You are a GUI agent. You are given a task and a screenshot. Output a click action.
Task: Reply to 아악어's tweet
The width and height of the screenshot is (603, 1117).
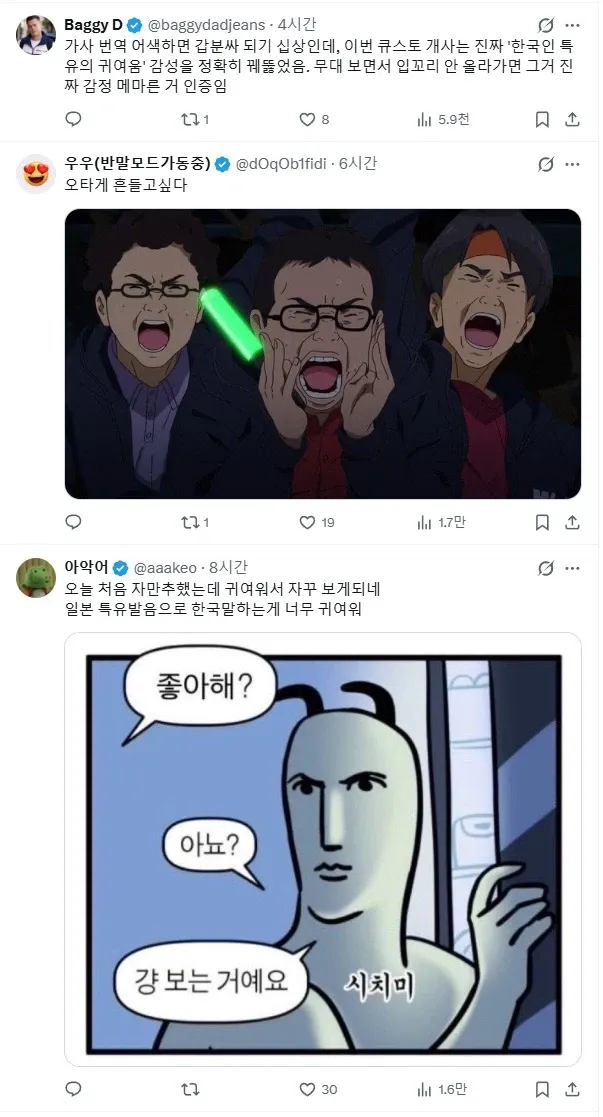(73, 1089)
